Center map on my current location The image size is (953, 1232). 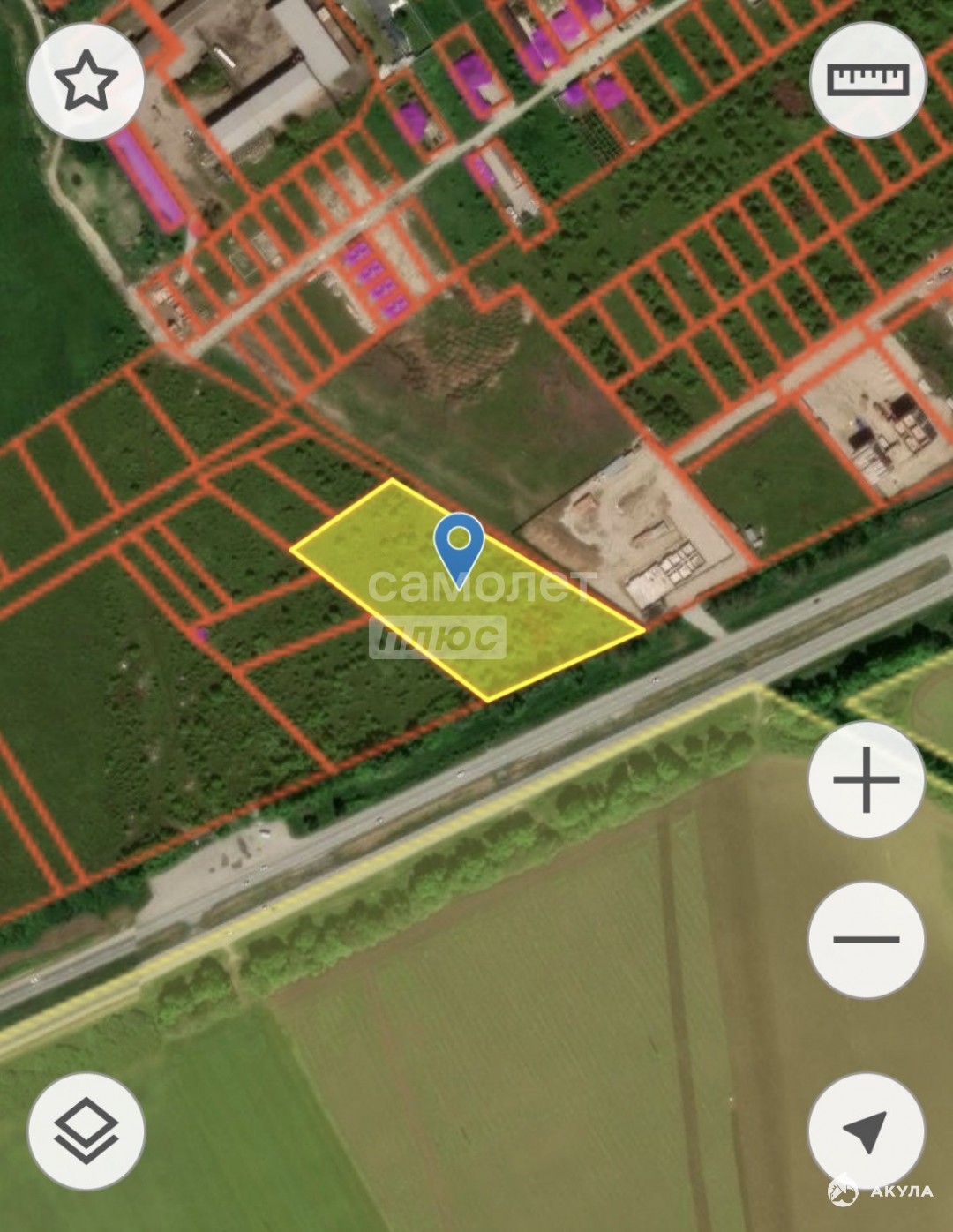pyautogui.click(x=866, y=1131)
